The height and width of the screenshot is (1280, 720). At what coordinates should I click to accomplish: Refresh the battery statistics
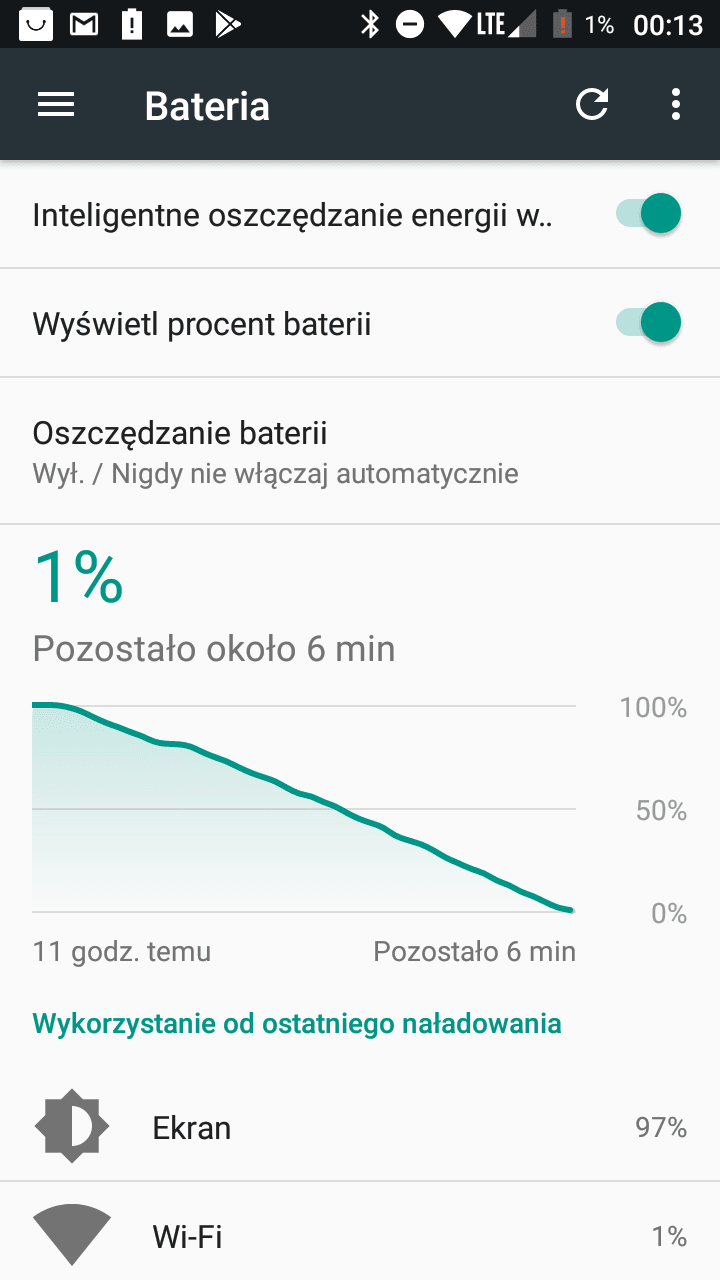tap(592, 105)
